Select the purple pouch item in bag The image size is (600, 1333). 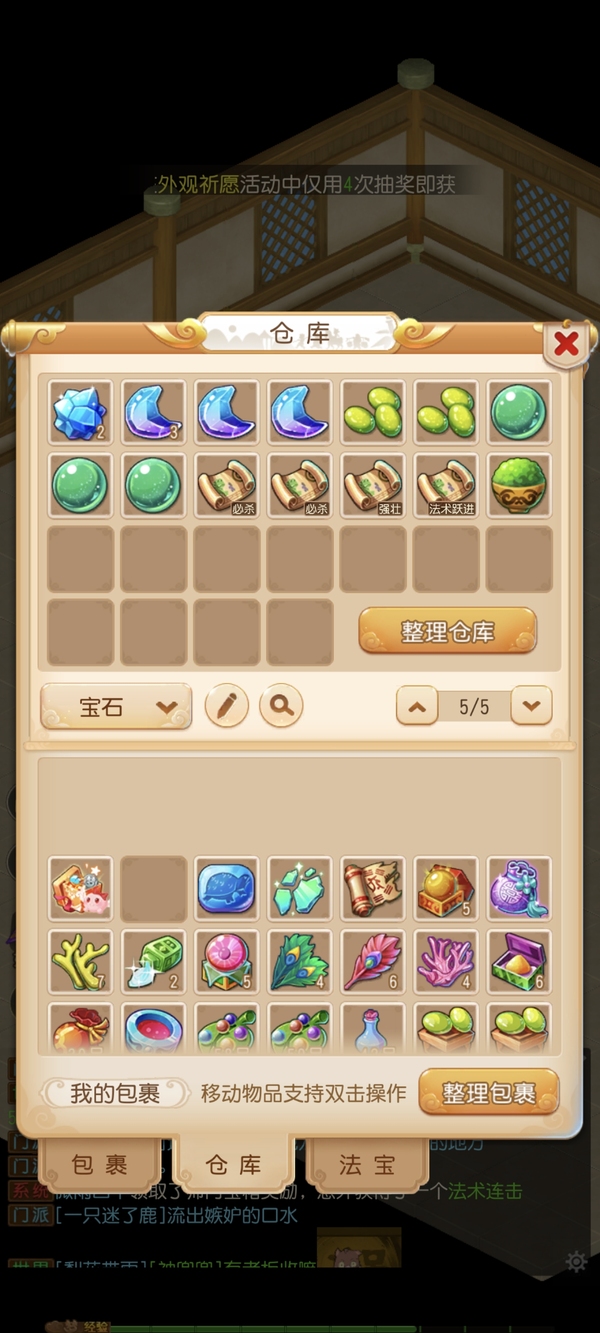point(519,889)
